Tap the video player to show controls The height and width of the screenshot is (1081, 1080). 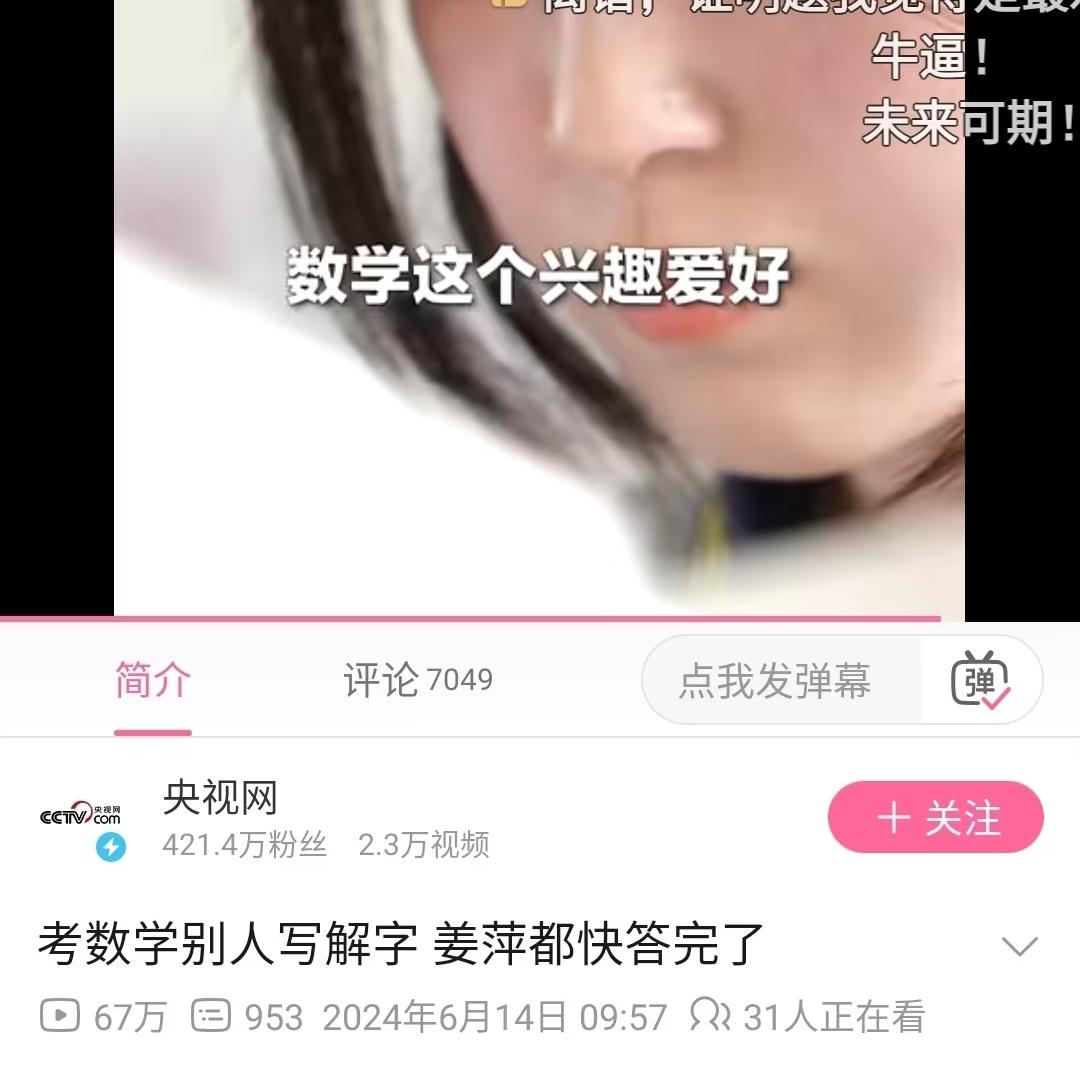pos(540,310)
